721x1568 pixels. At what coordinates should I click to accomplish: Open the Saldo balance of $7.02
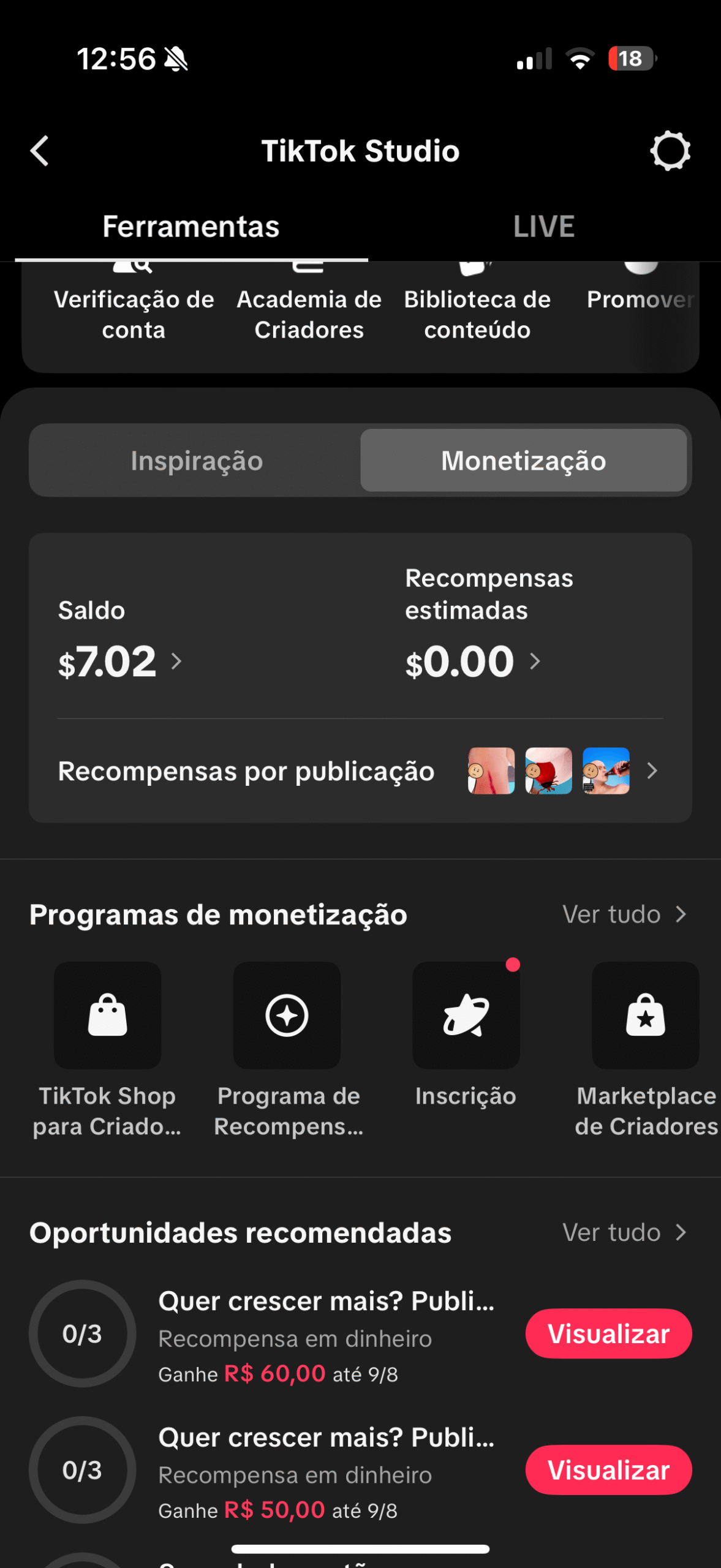point(119,661)
